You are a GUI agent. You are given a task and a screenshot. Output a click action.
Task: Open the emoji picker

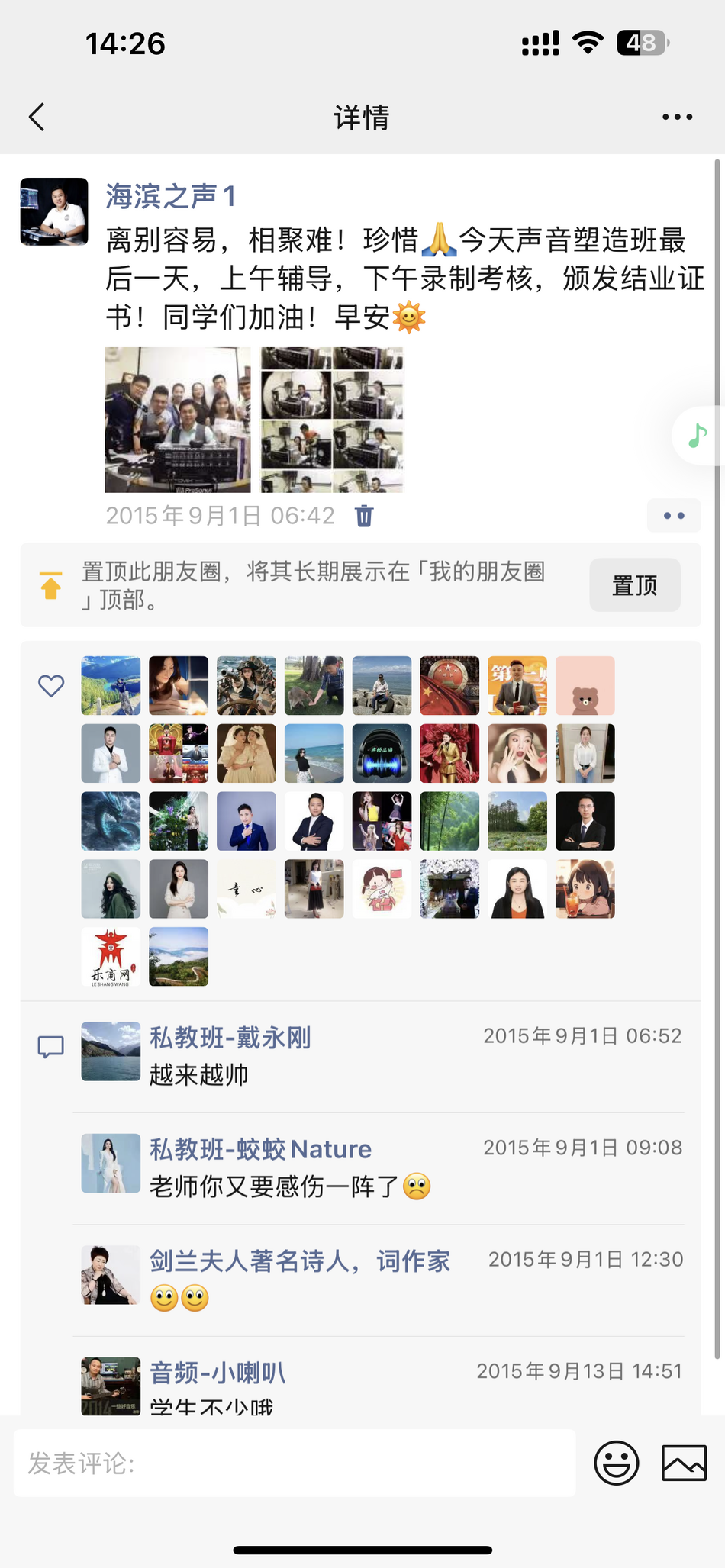(616, 1463)
